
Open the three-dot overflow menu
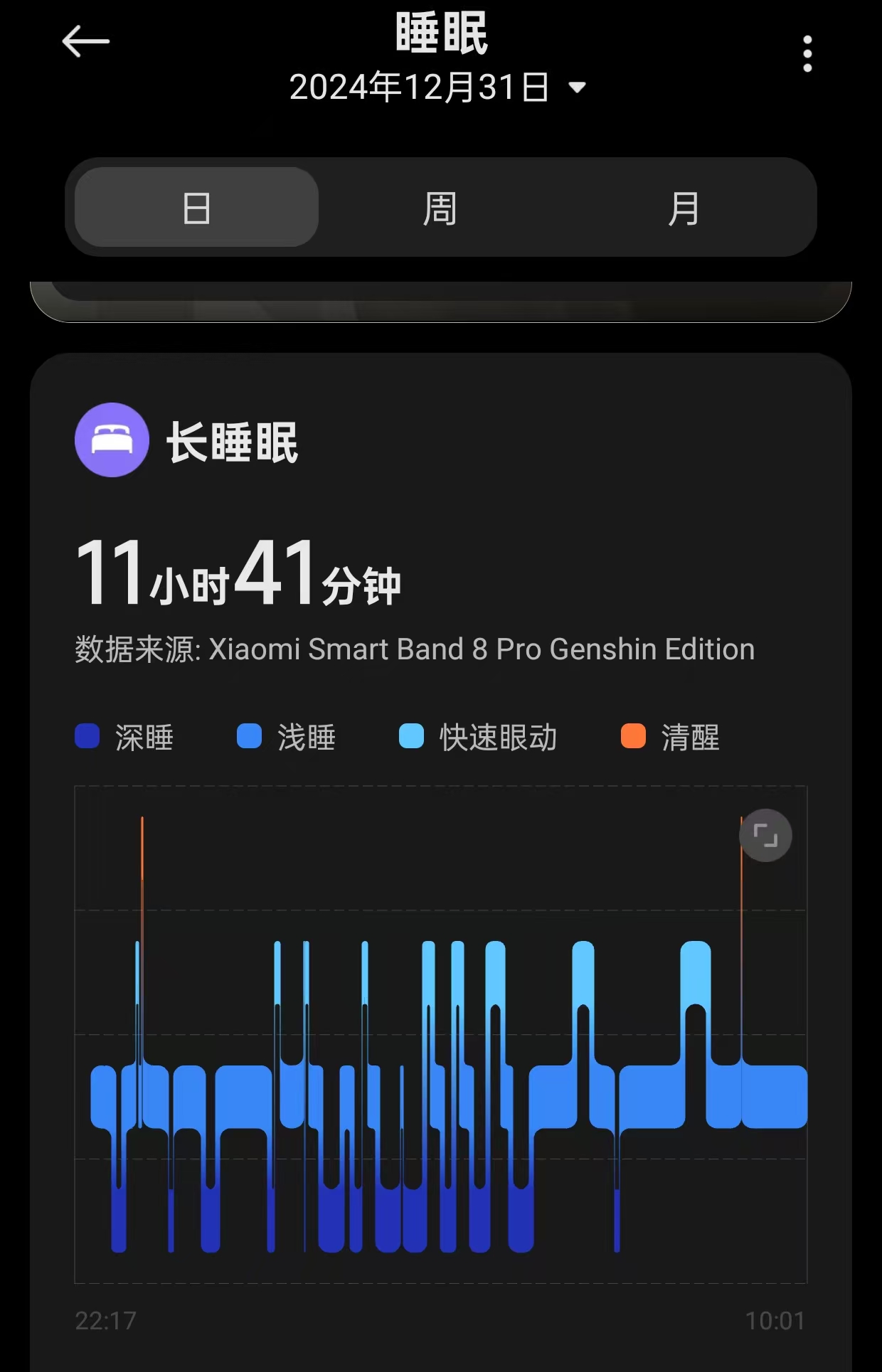pos(807,54)
